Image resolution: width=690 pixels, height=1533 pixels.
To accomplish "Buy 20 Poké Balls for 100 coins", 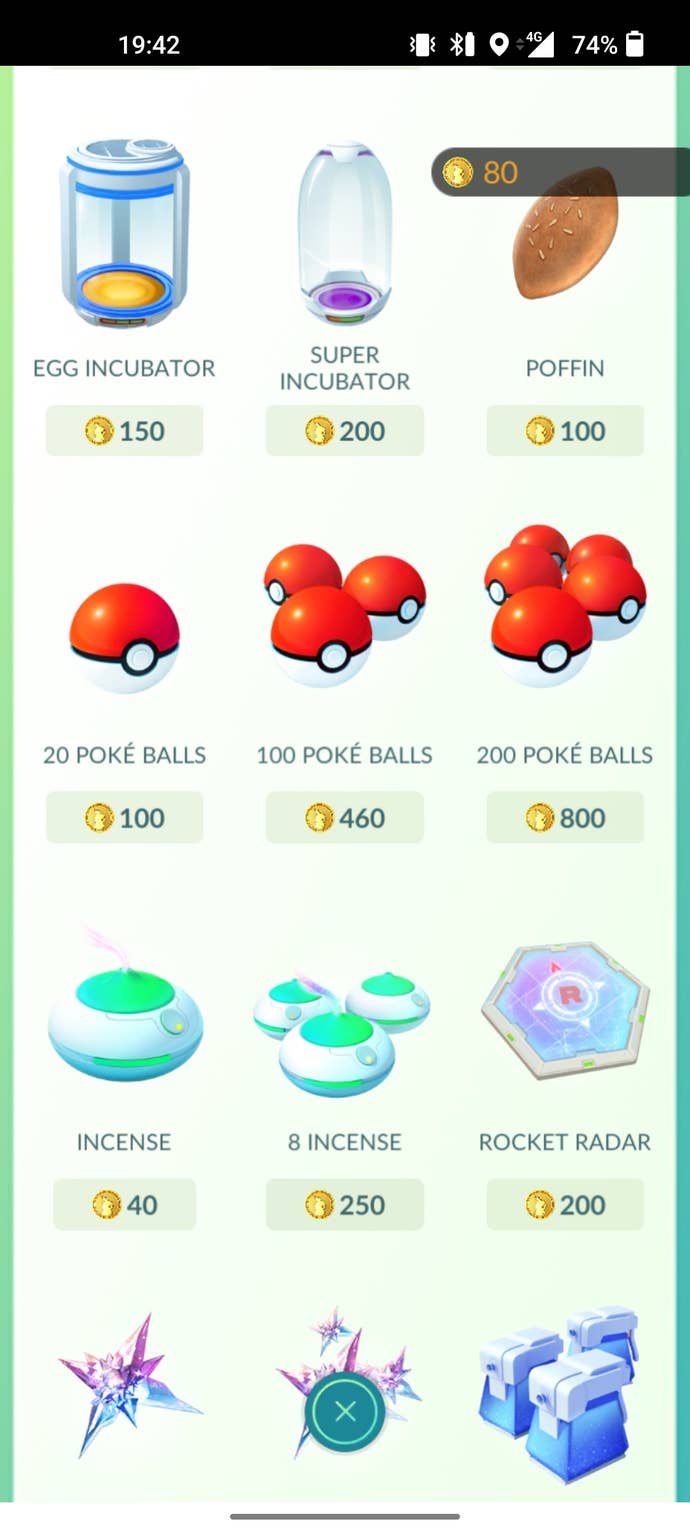I will point(124,818).
